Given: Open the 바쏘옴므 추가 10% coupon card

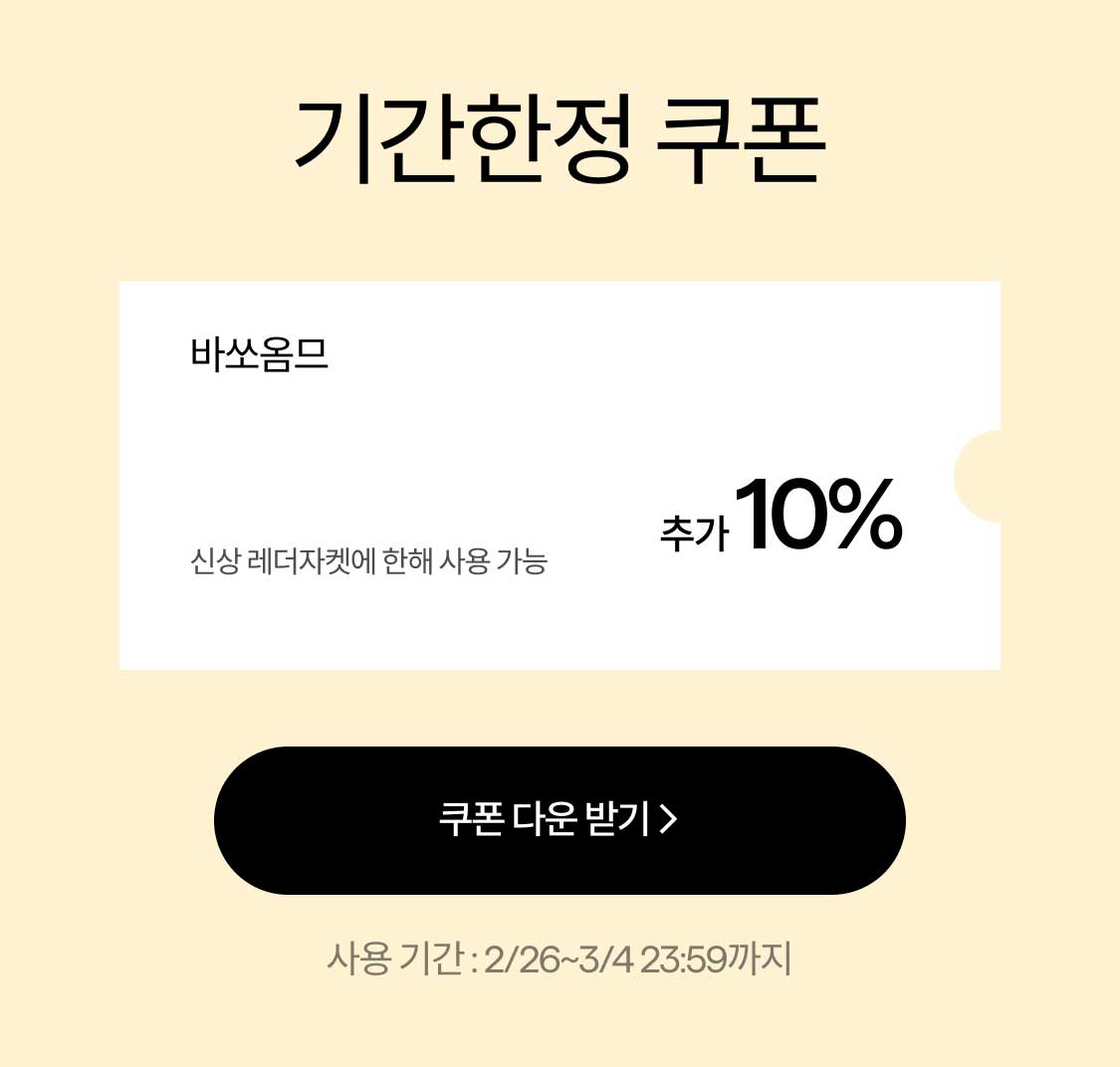Looking at the screenshot, I should pyautogui.click(x=560, y=476).
